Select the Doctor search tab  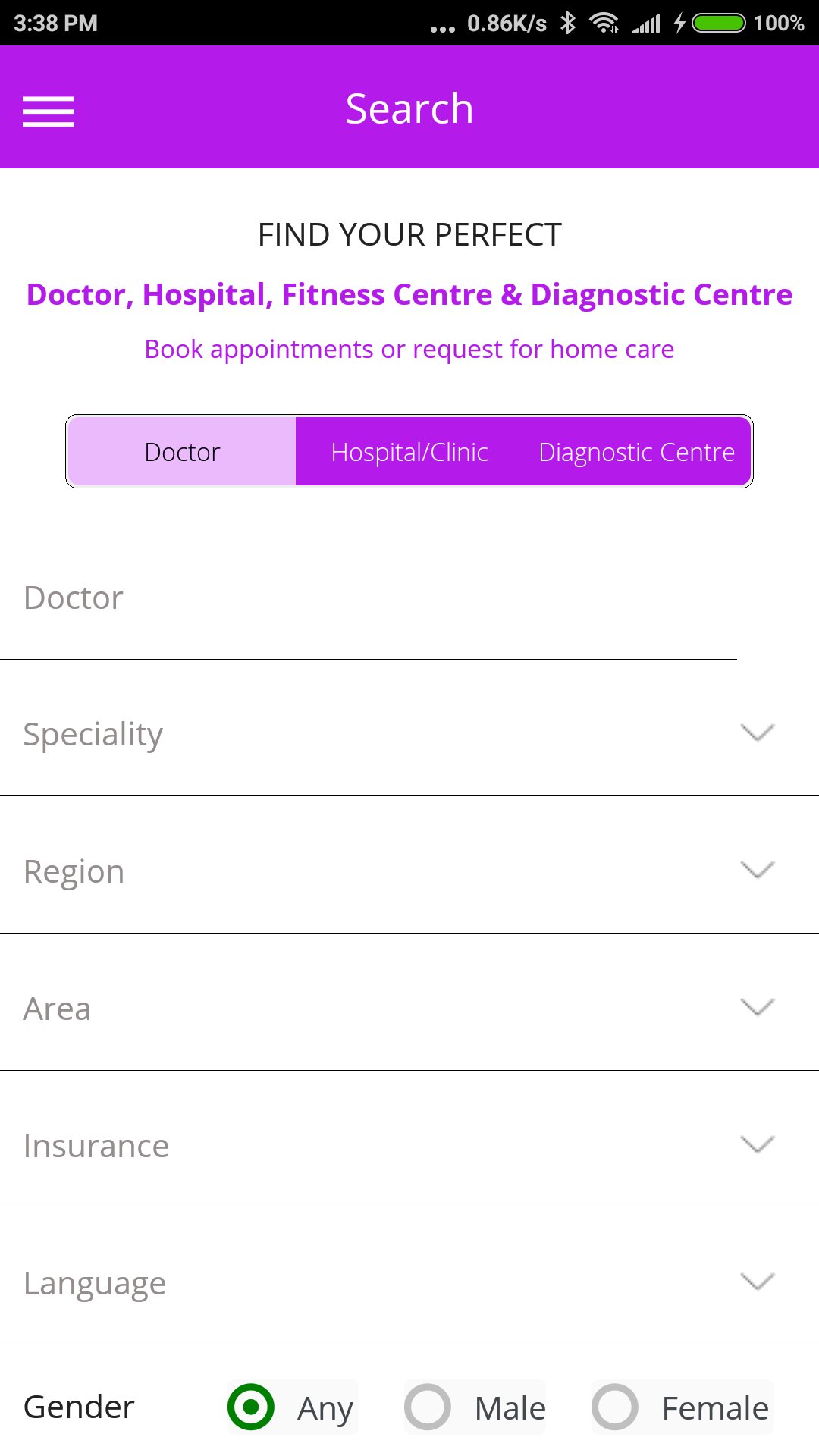[181, 451]
